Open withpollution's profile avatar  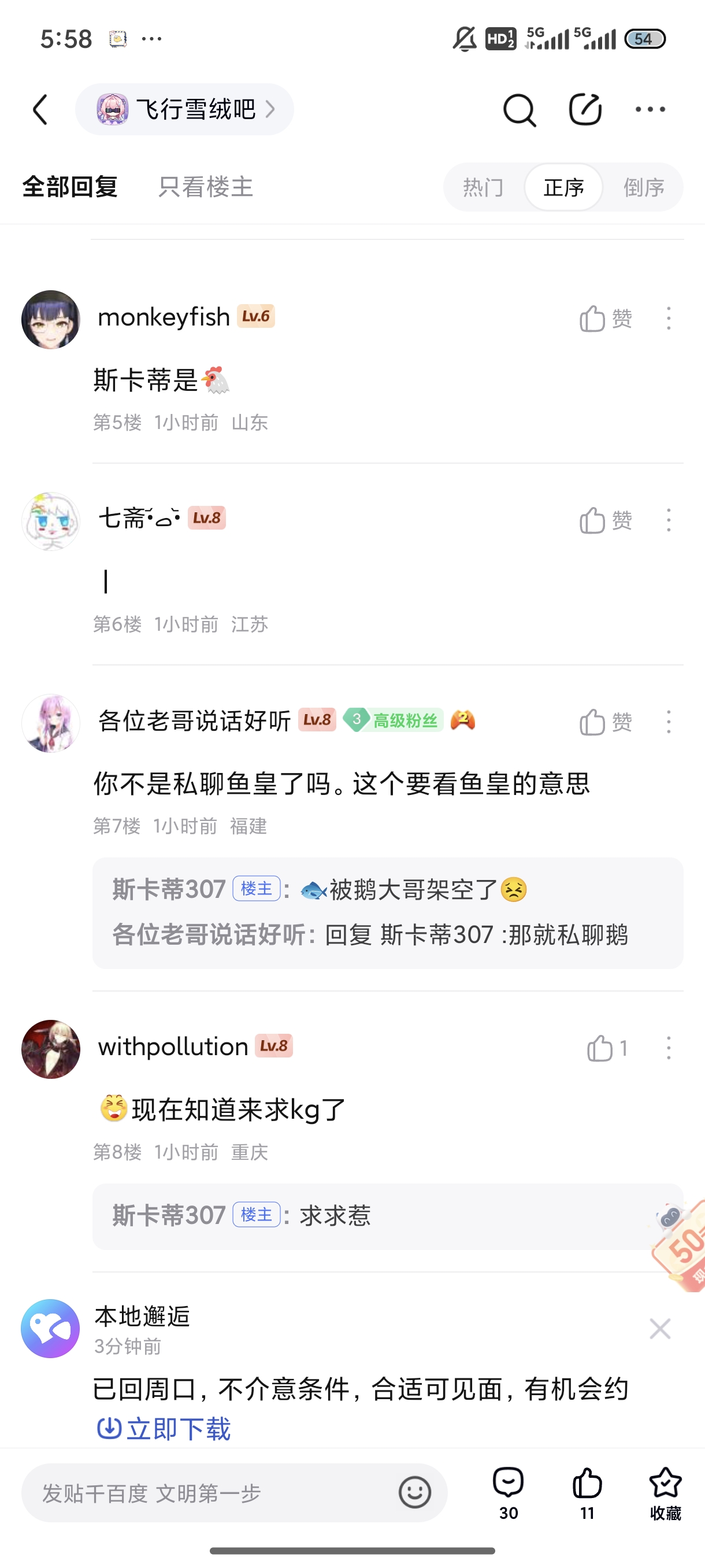50,1049
